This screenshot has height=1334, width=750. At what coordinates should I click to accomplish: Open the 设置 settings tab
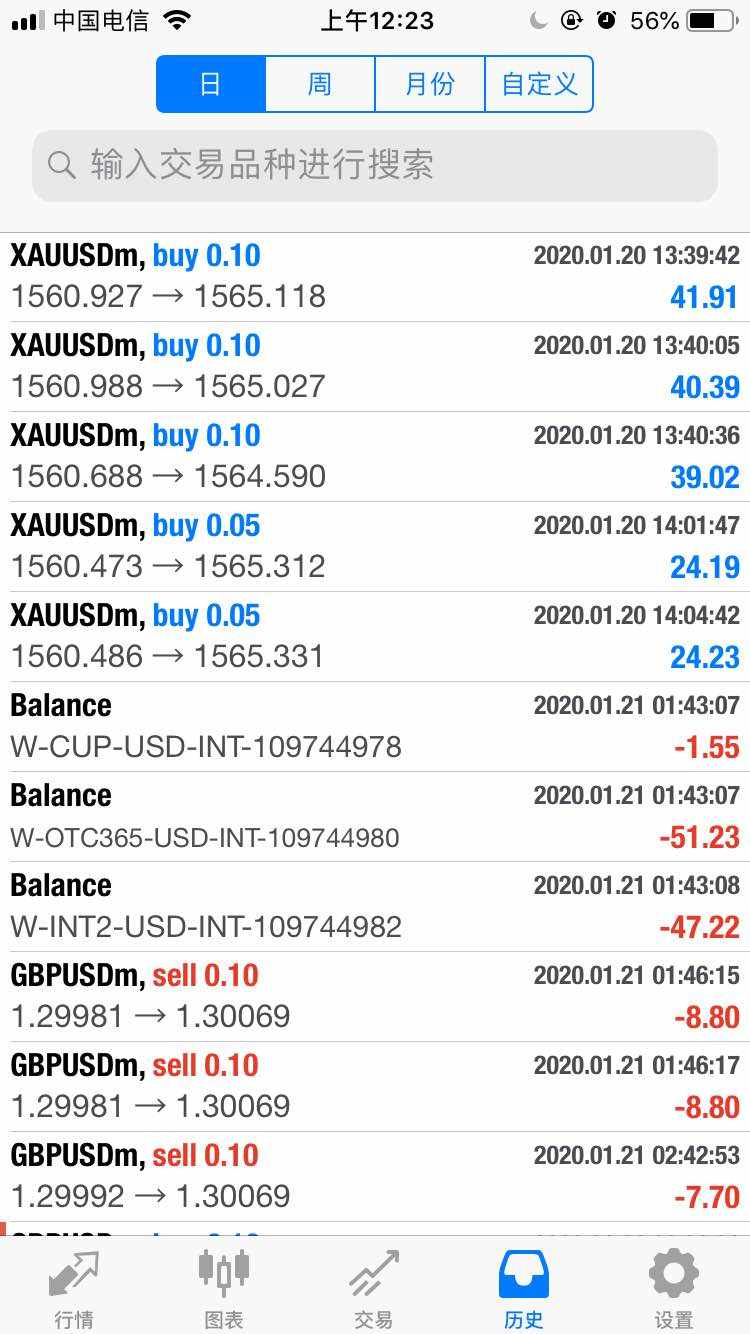pyautogui.click(x=674, y=1288)
